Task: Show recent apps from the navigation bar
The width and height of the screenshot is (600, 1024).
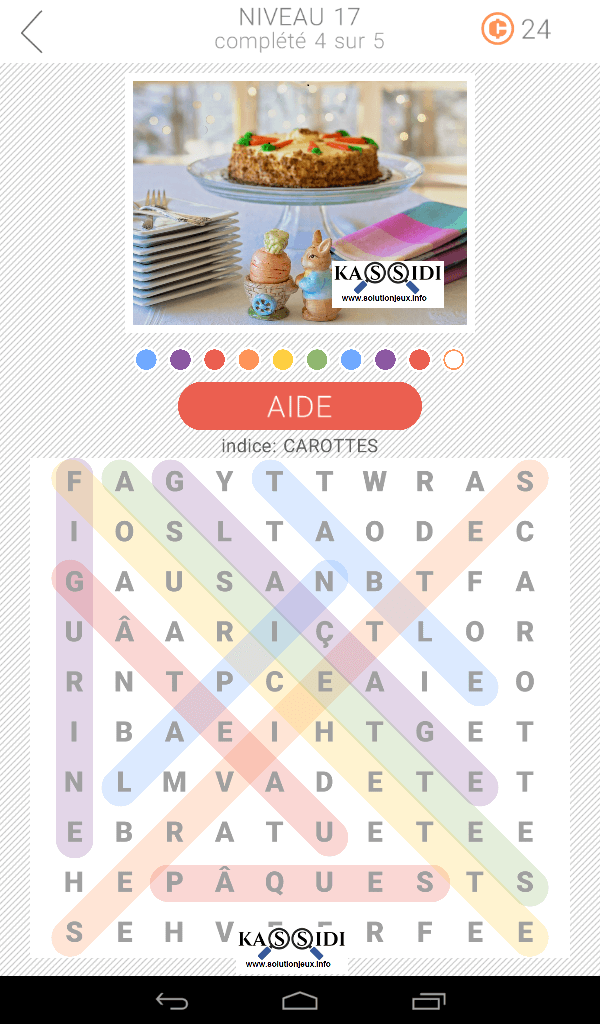Action: coord(428,1000)
